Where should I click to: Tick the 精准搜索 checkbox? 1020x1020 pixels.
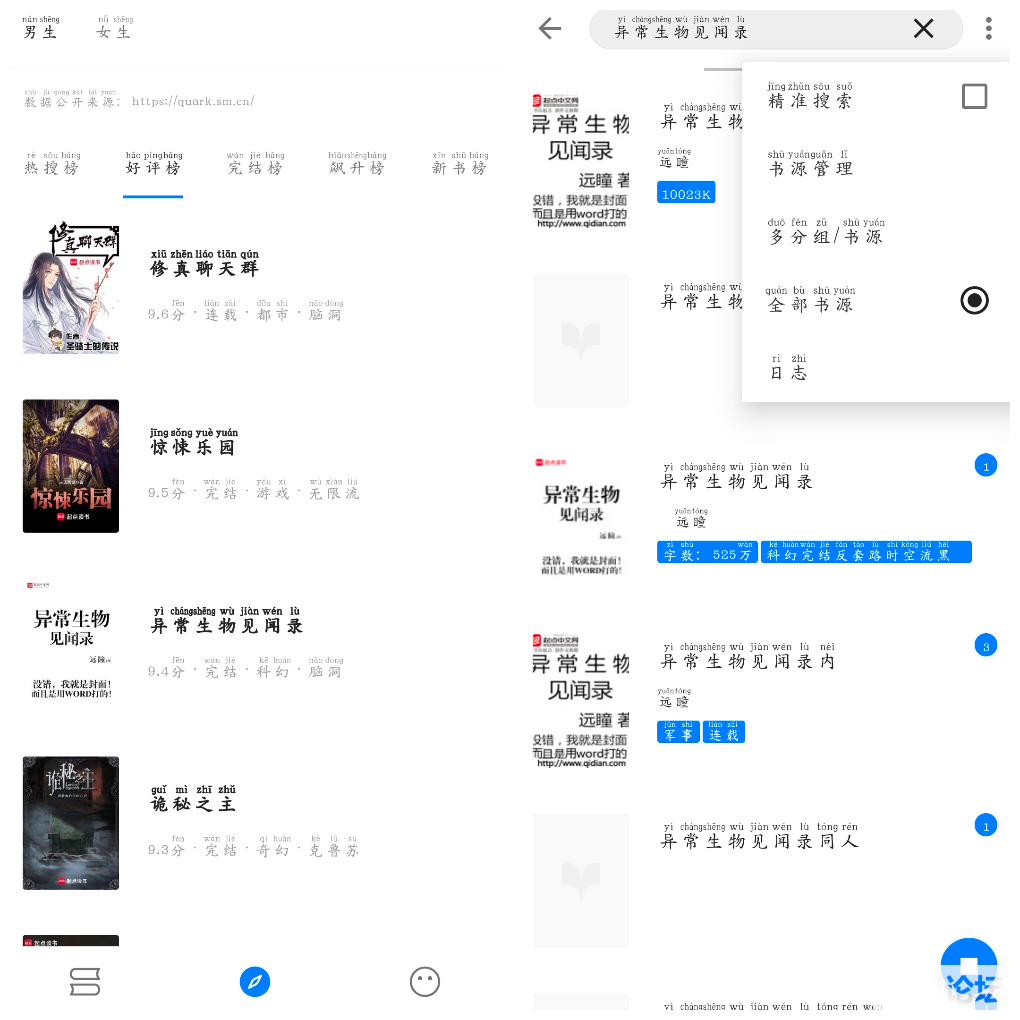(973, 97)
